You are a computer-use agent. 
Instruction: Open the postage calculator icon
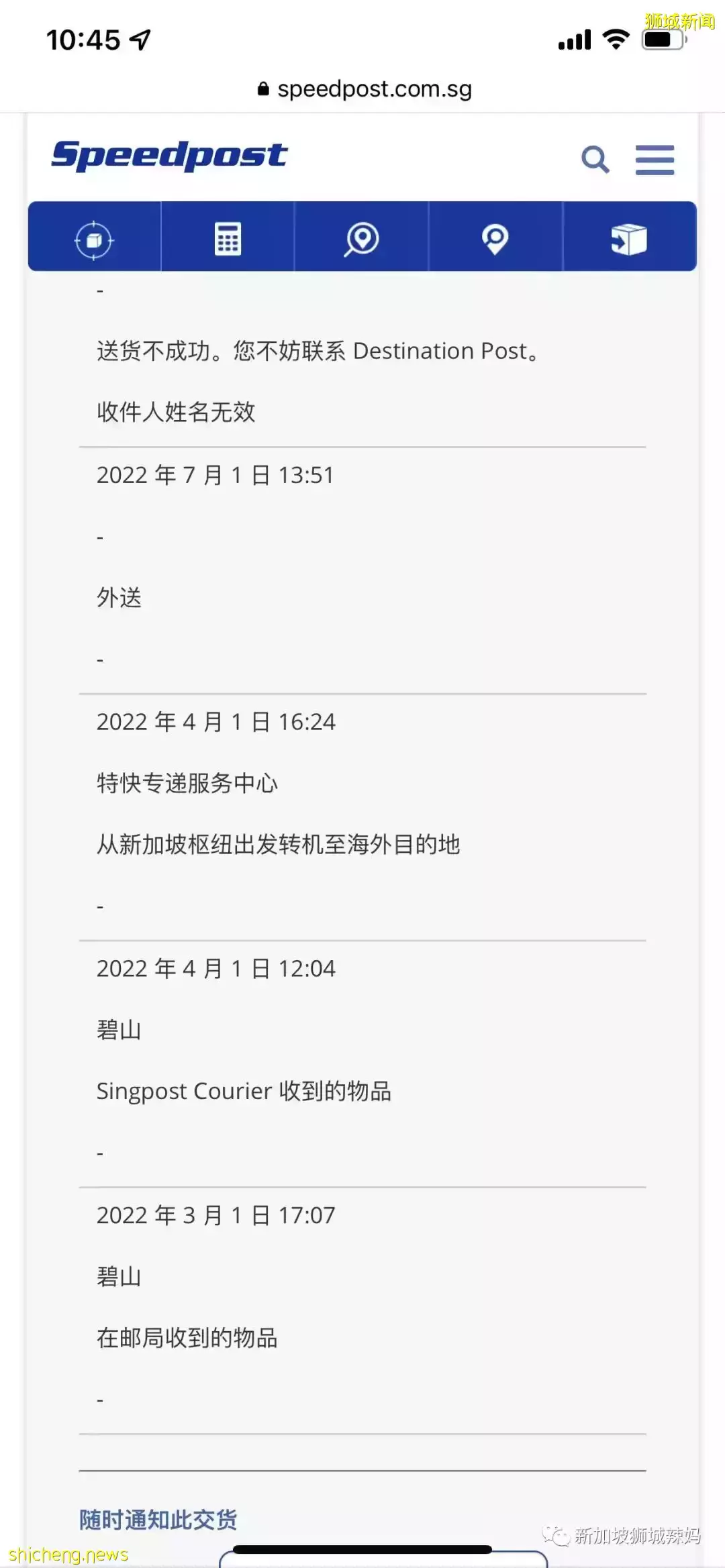(228, 238)
